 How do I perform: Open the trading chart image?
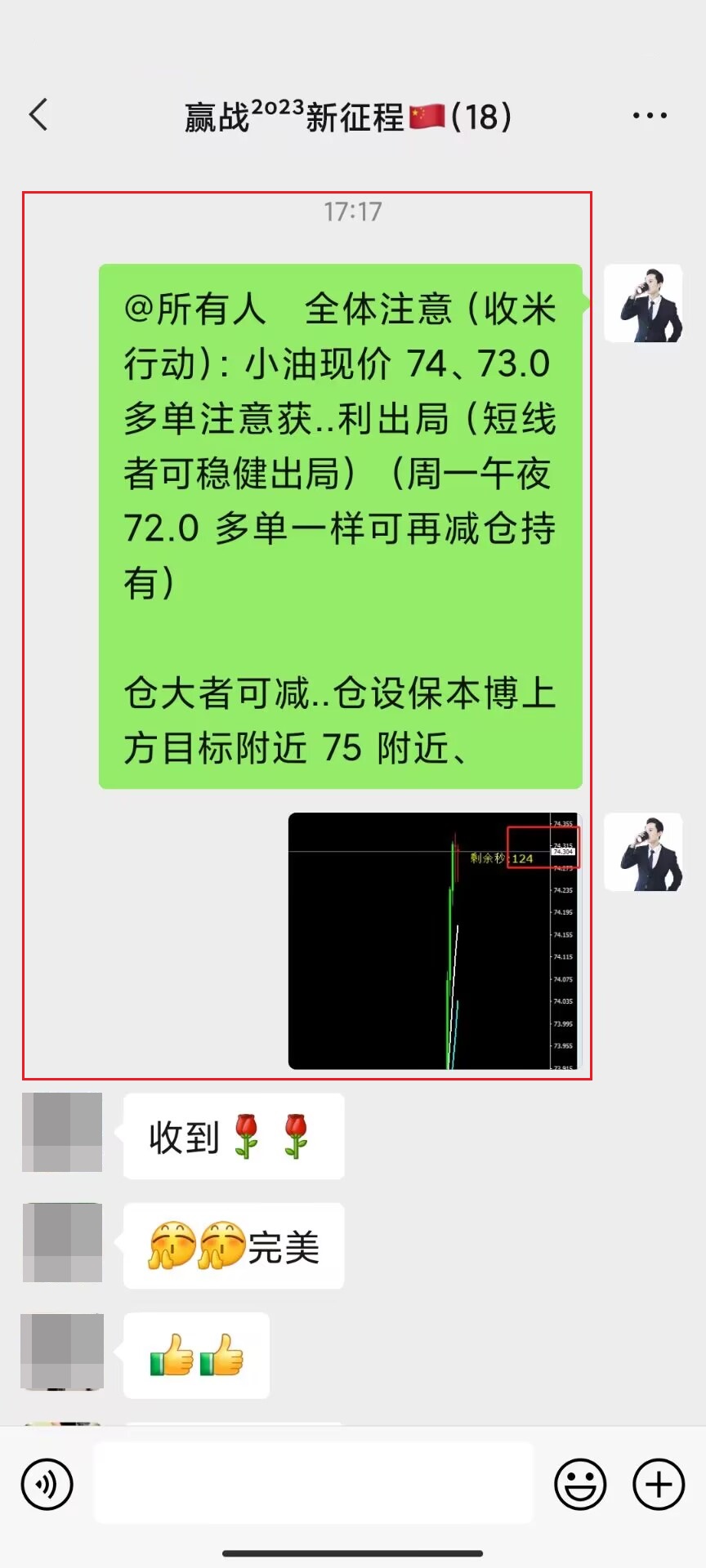point(434,941)
